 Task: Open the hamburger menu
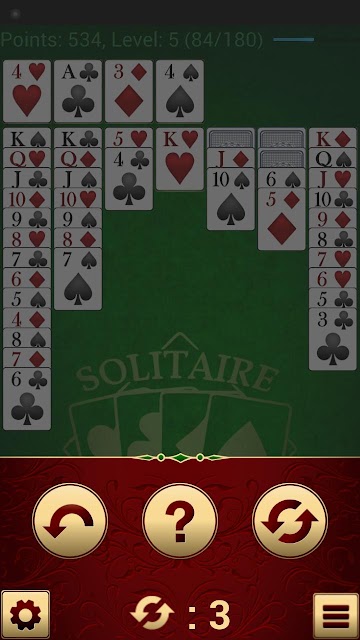(336, 616)
